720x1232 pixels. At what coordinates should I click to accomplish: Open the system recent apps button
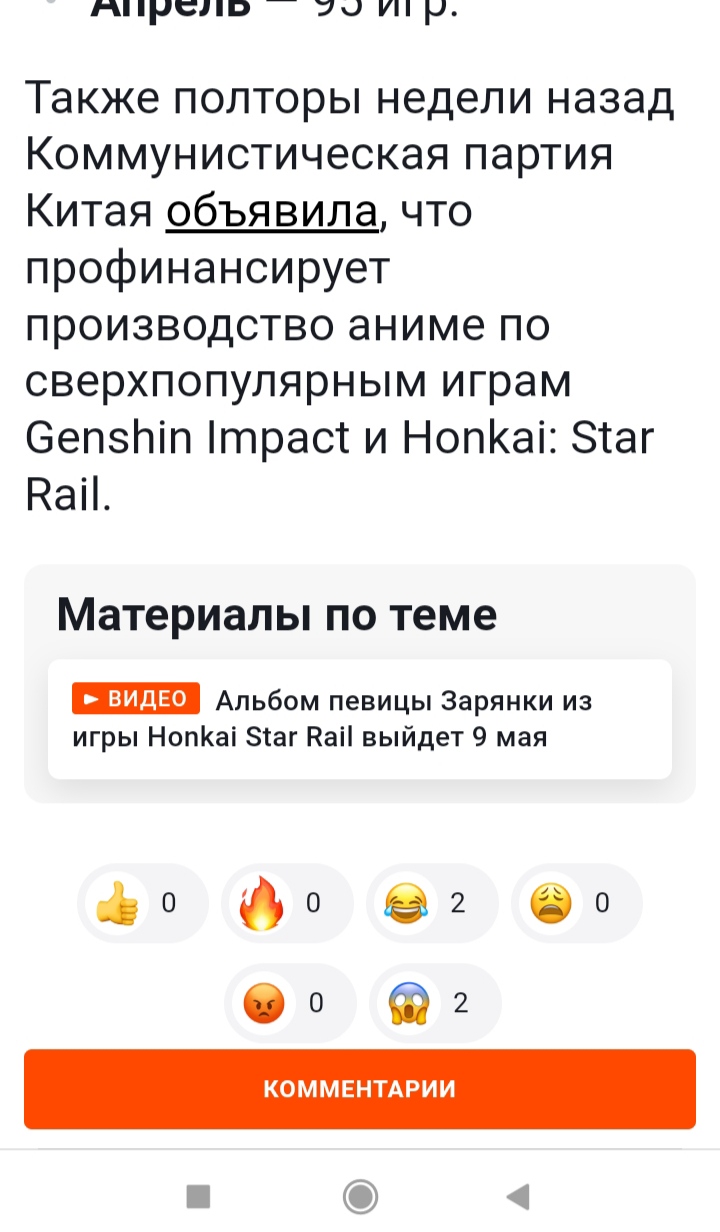199,1195
